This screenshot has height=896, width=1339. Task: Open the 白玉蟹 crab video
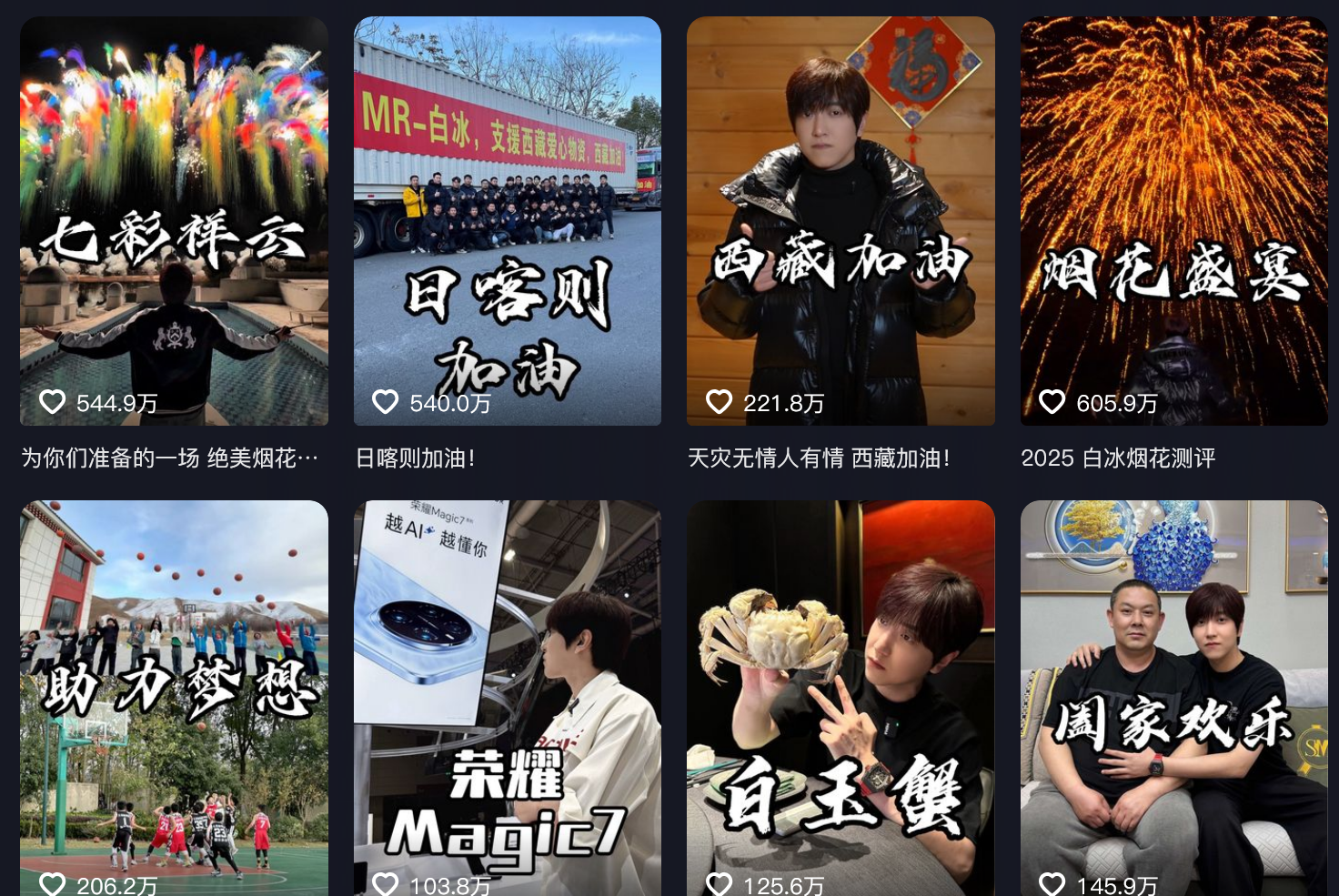click(x=841, y=698)
